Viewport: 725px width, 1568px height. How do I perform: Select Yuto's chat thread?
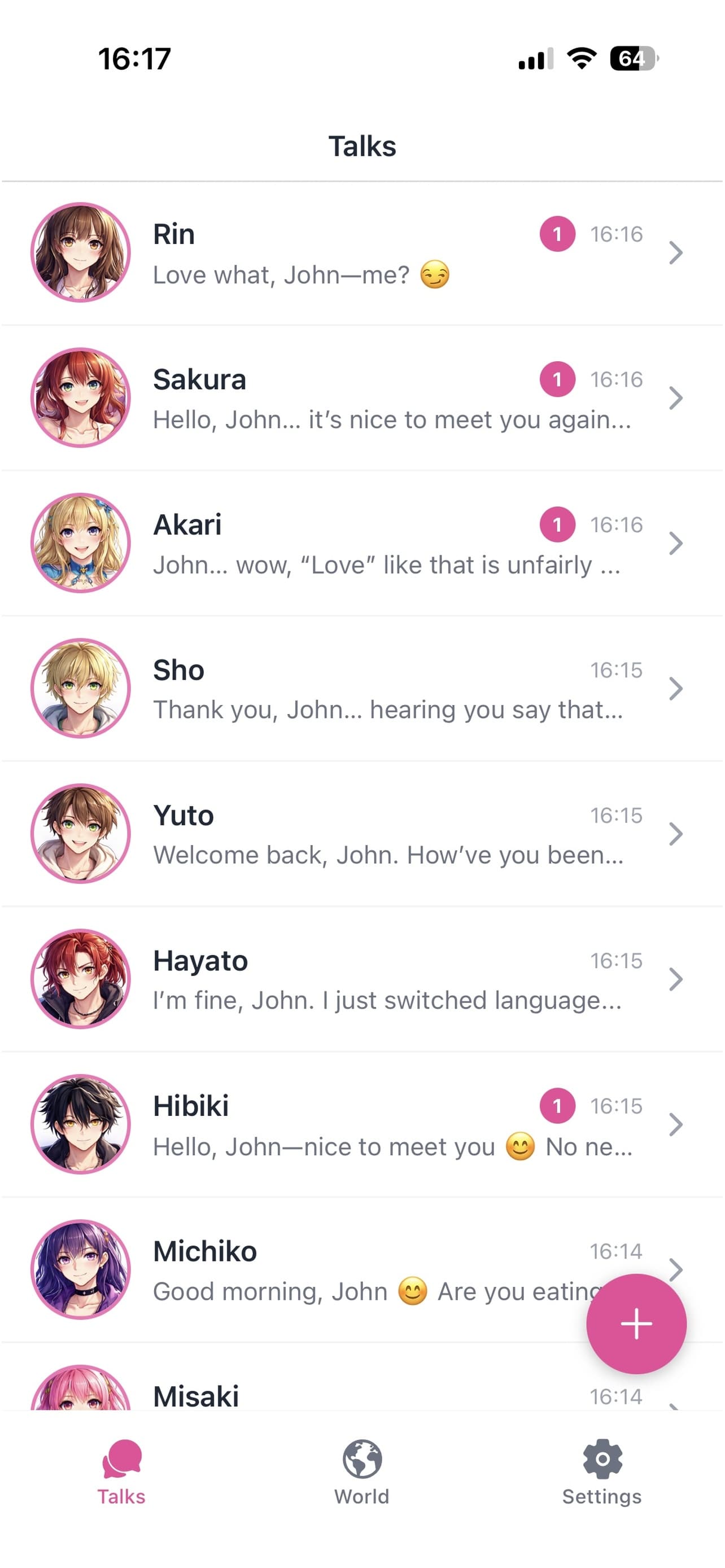coord(361,834)
